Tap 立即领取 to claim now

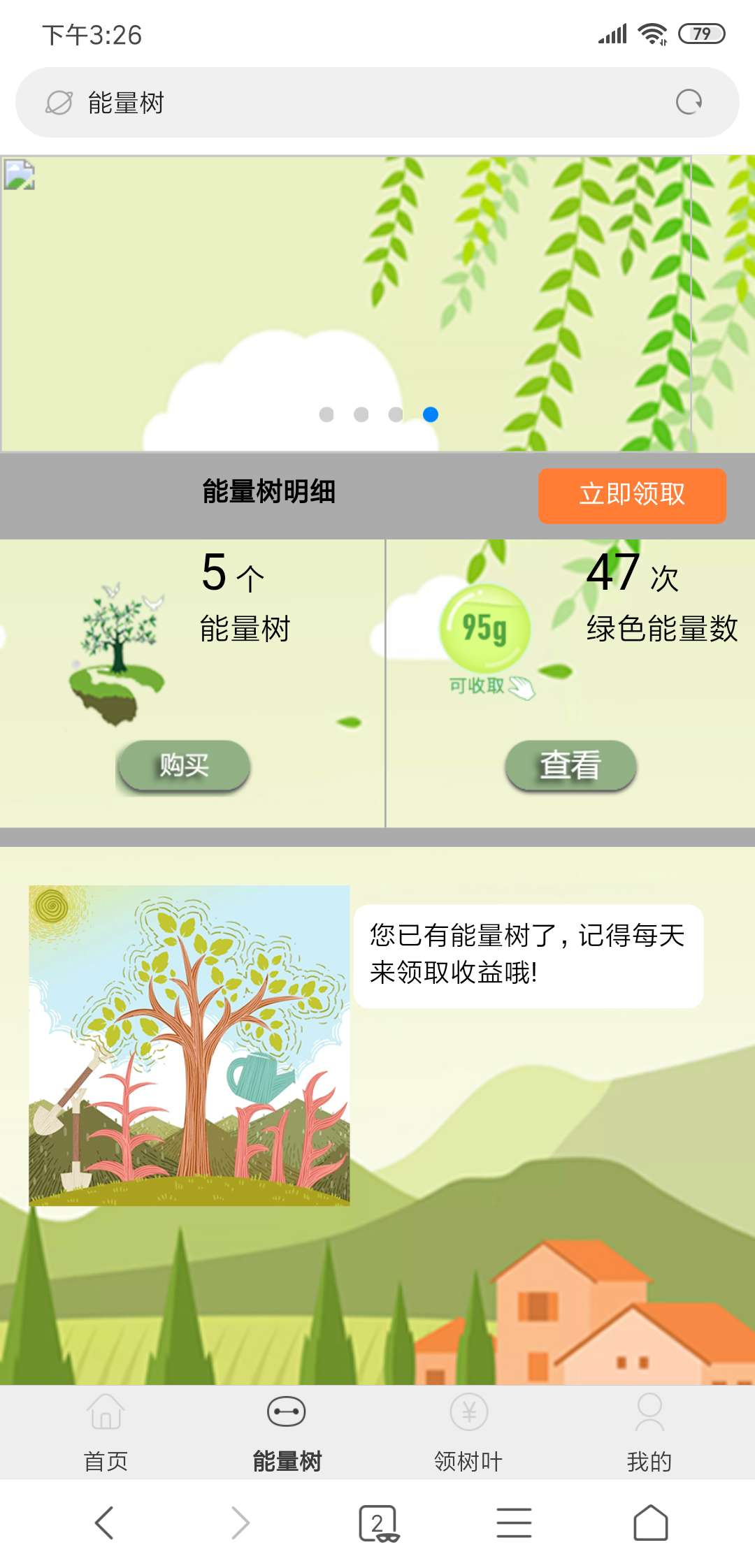pos(632,495)
